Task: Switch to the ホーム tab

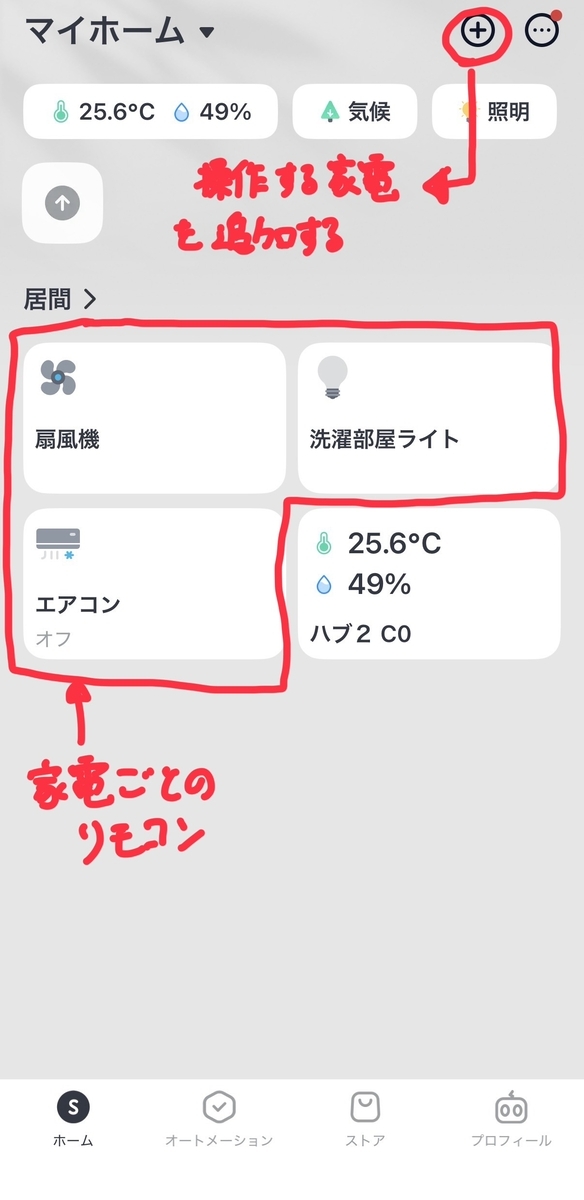Action: 73,1119
